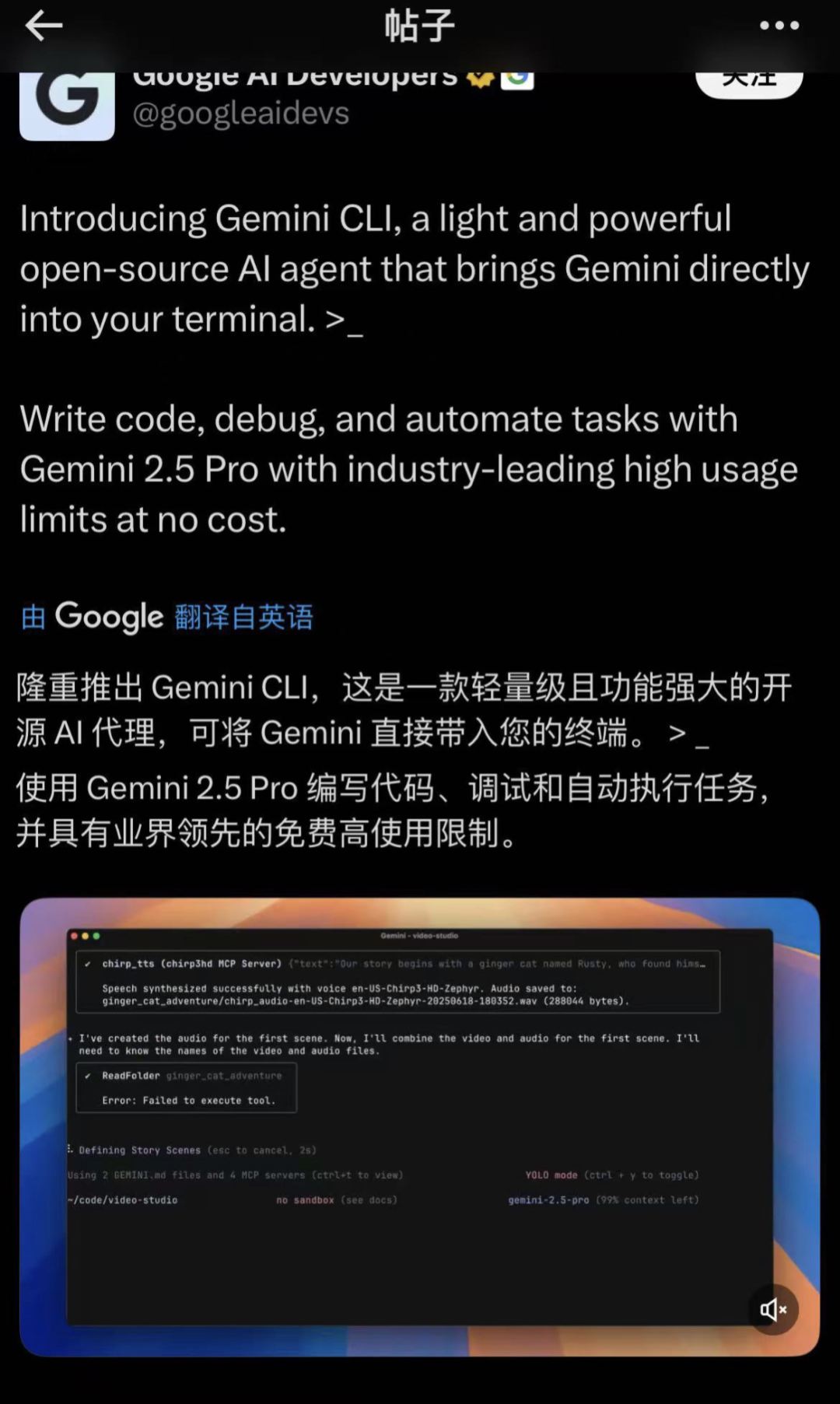
Task: Open the @googleaidevs profile handle
Action: (240, 114)
